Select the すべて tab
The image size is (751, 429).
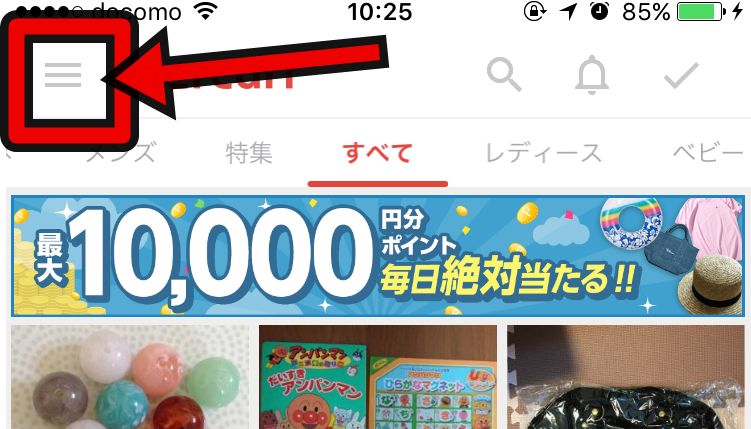click(x=377, y=153)
